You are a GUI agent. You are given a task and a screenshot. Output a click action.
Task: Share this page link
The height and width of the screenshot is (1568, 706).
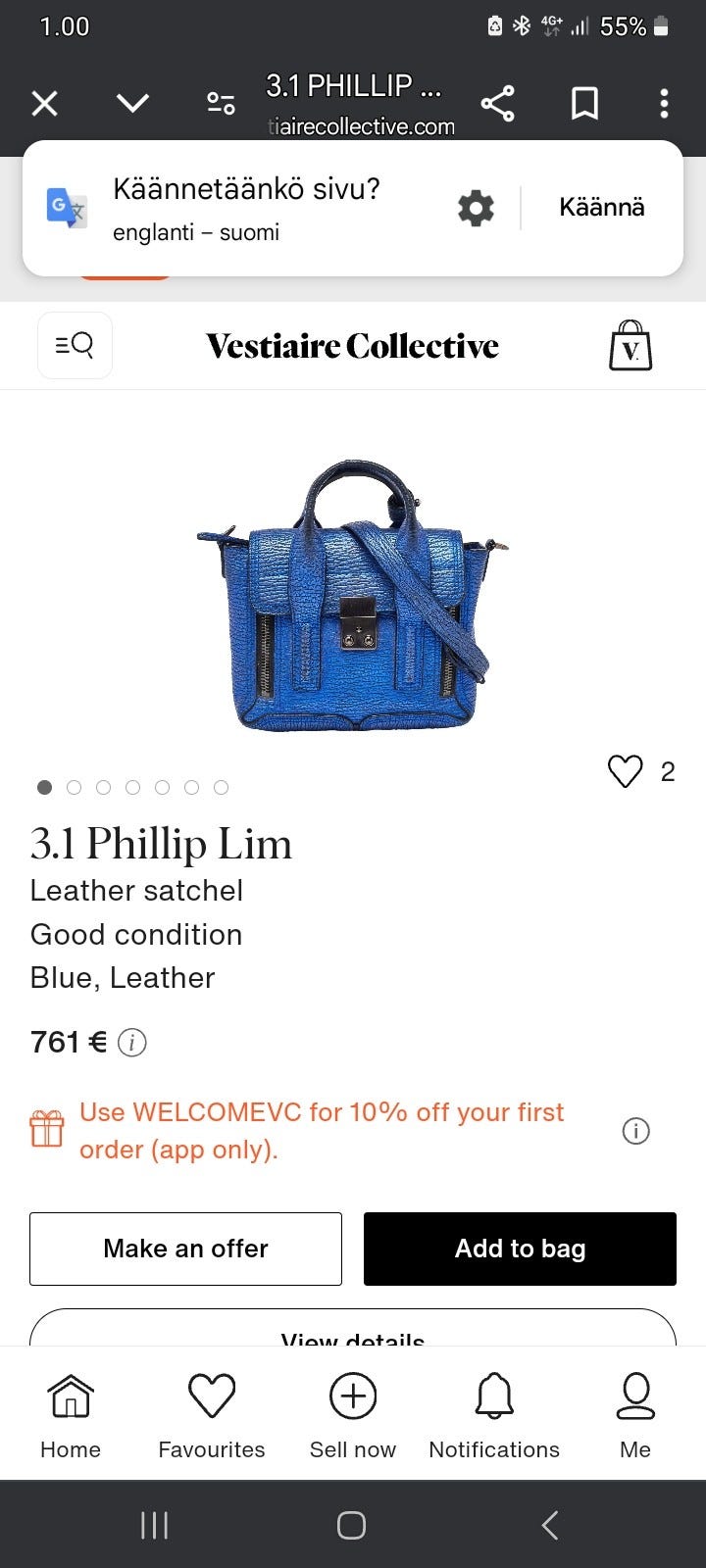point(497,103)
